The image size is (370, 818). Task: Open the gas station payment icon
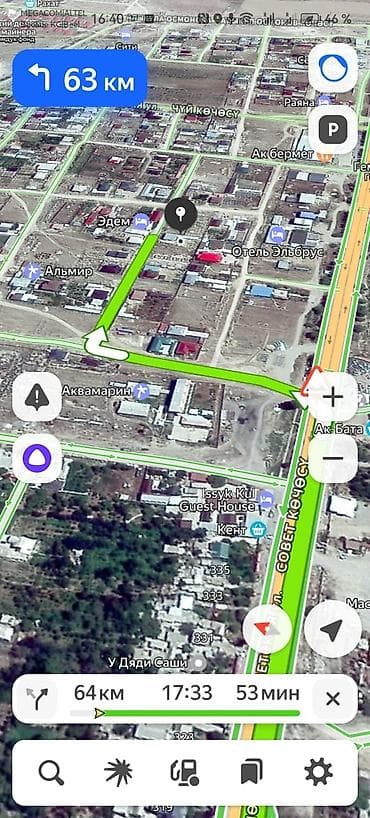[185, 772]
